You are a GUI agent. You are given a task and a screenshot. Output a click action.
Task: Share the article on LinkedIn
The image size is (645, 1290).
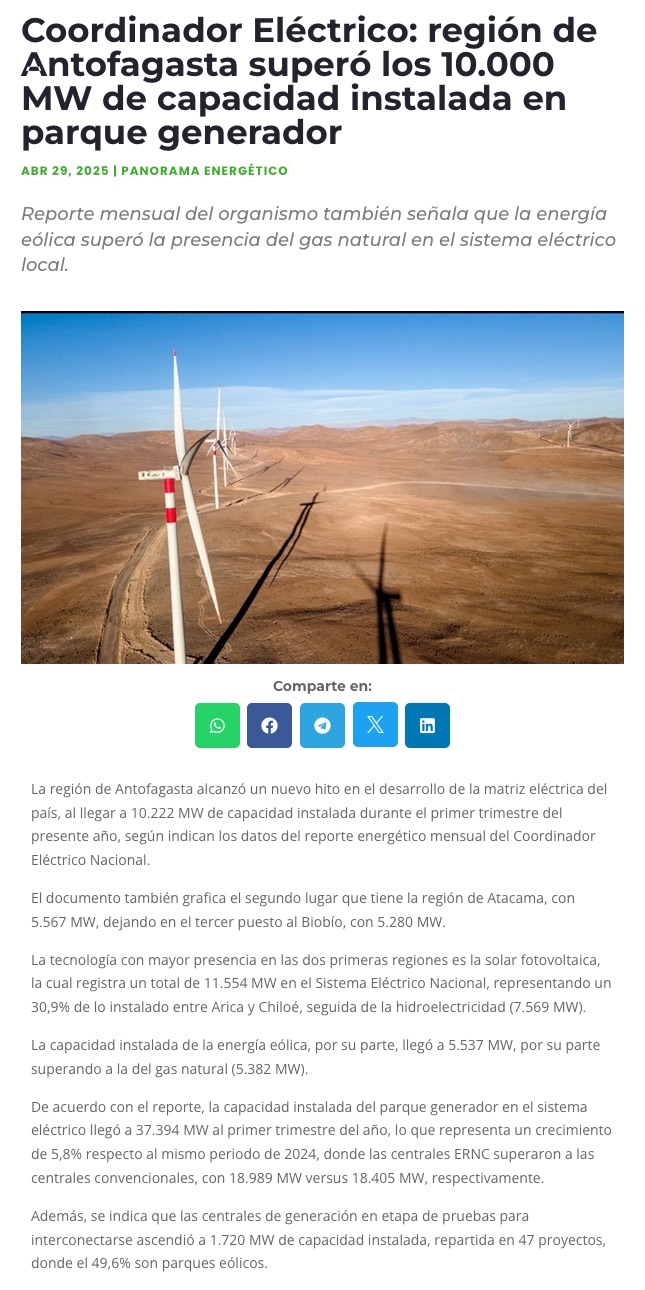[x=427, y=726]
